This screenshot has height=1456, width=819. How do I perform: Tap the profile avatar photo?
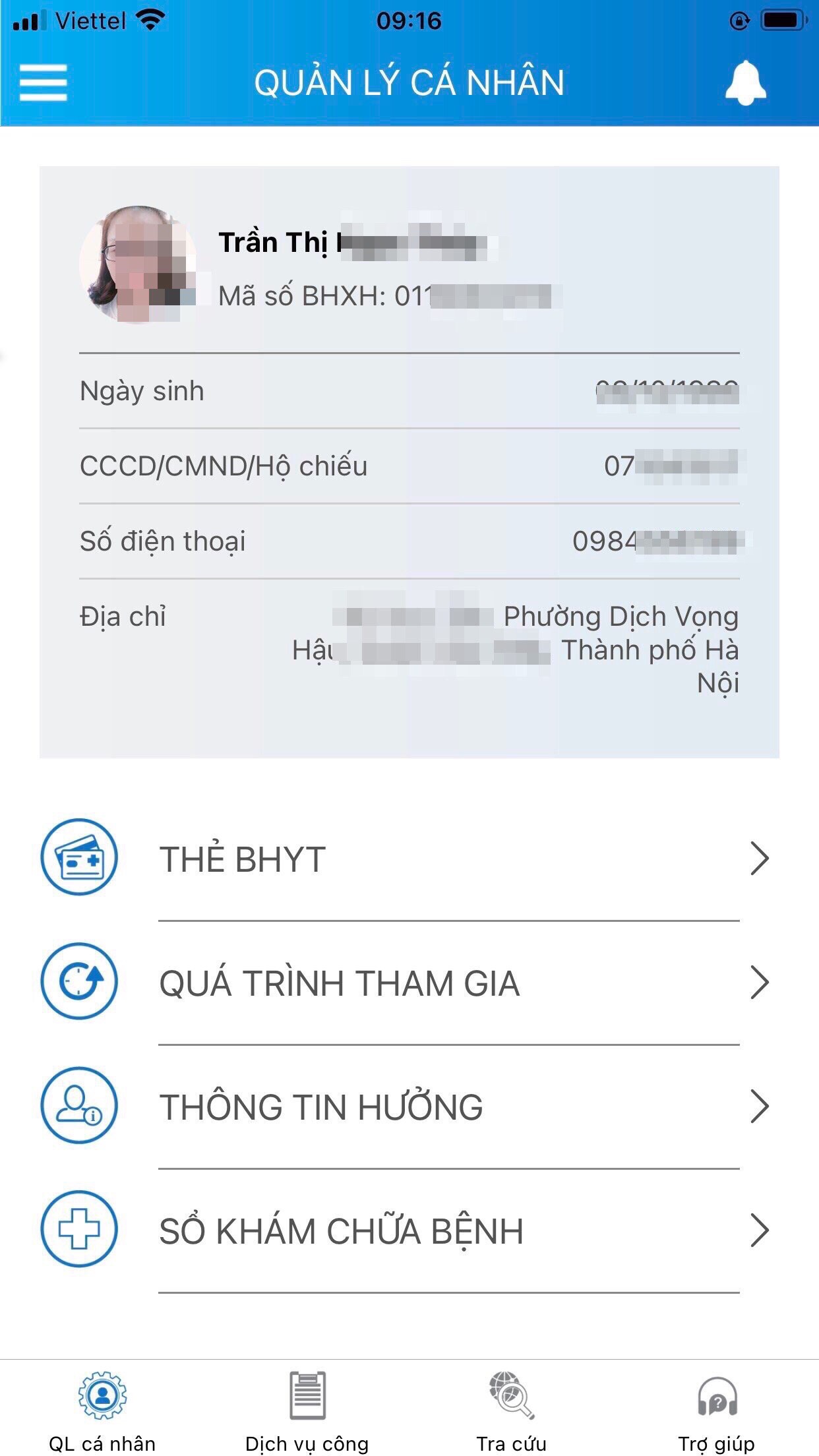[x=137, y=265]
